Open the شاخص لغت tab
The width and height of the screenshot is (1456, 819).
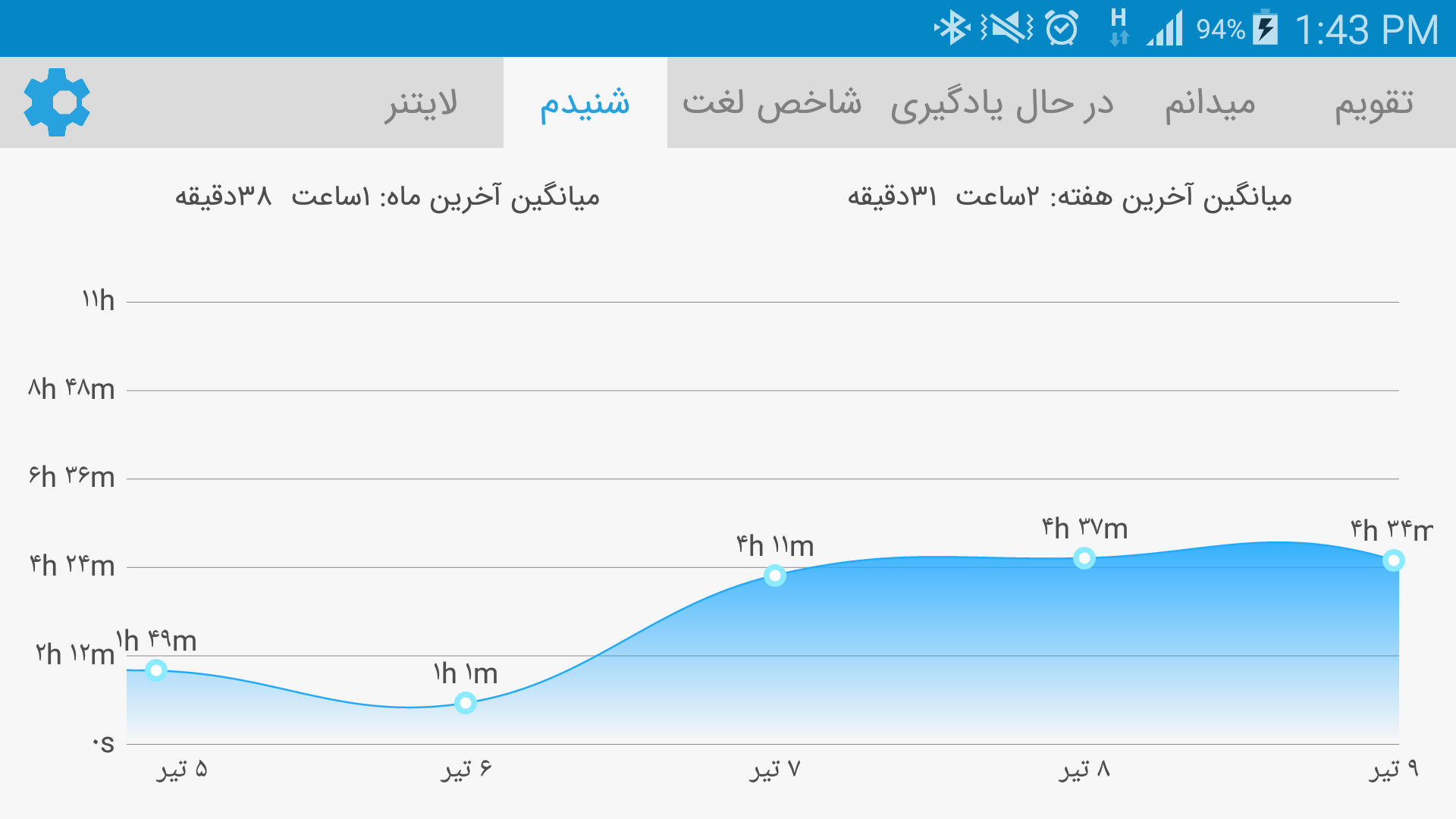[772, 102]
